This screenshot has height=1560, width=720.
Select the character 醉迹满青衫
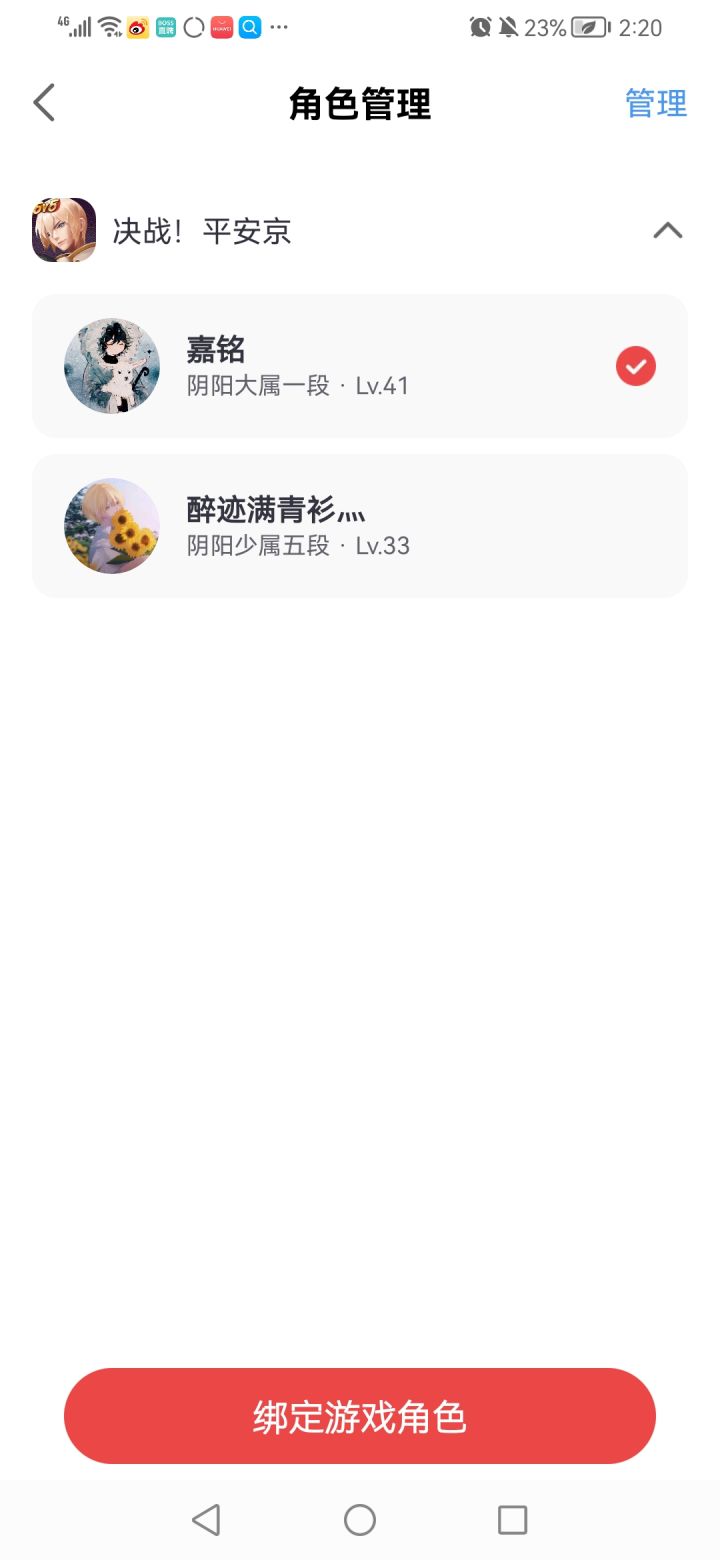point(360,526)
